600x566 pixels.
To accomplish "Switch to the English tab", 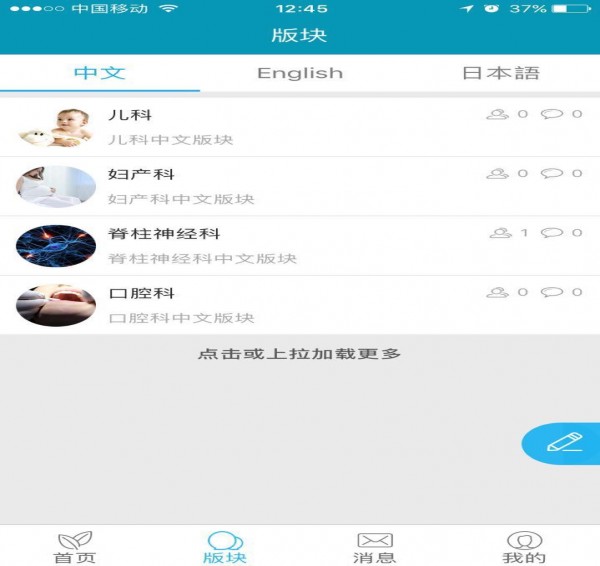I will [x=300, y=73].
